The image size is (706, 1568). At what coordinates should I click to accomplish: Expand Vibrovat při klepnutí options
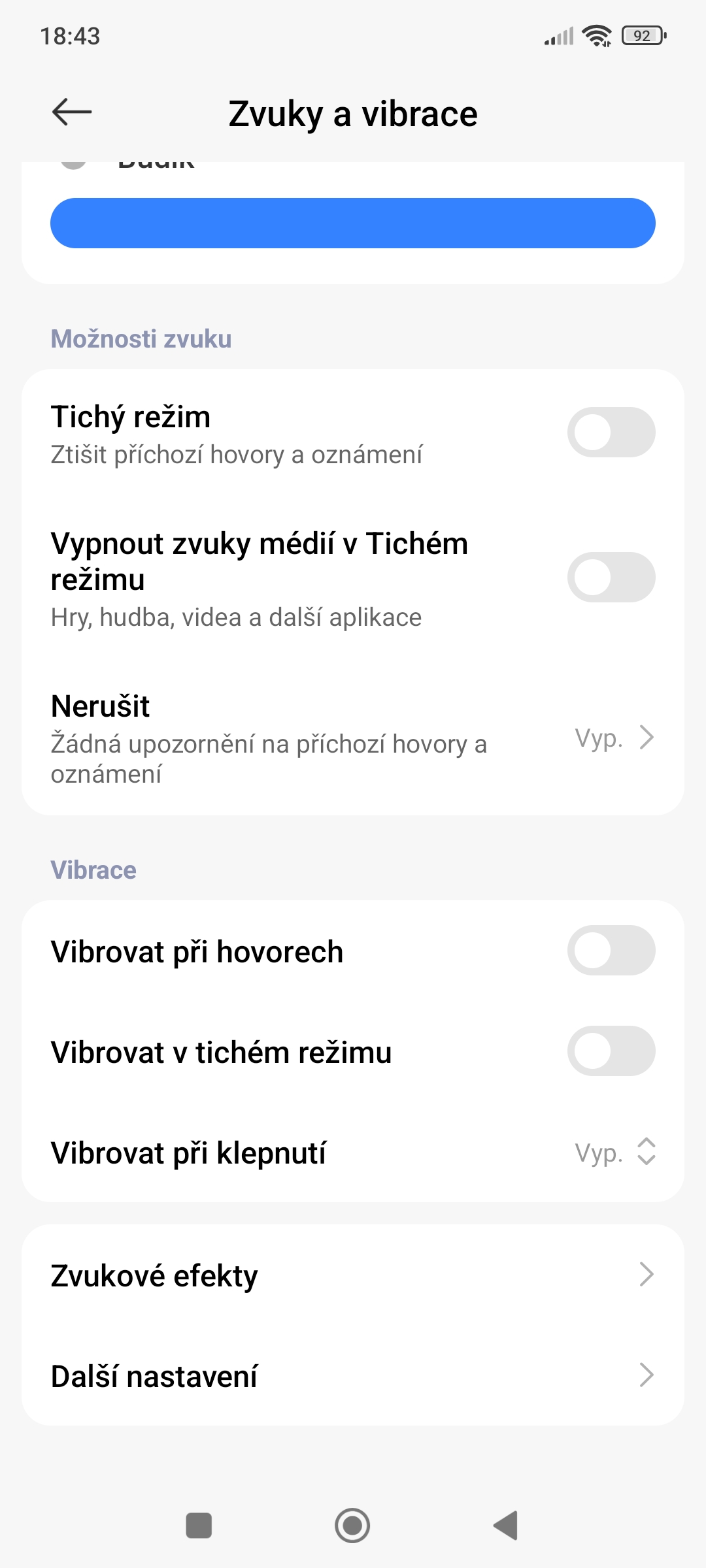click(614, 1152)
